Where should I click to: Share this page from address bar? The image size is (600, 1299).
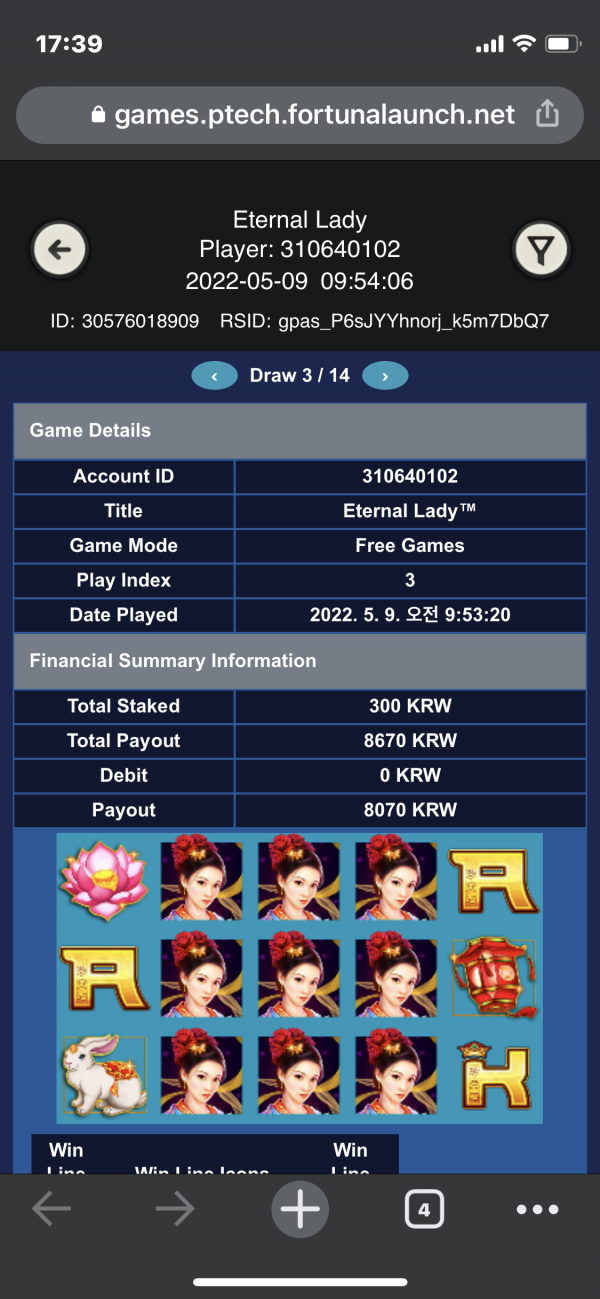(547, 115)
